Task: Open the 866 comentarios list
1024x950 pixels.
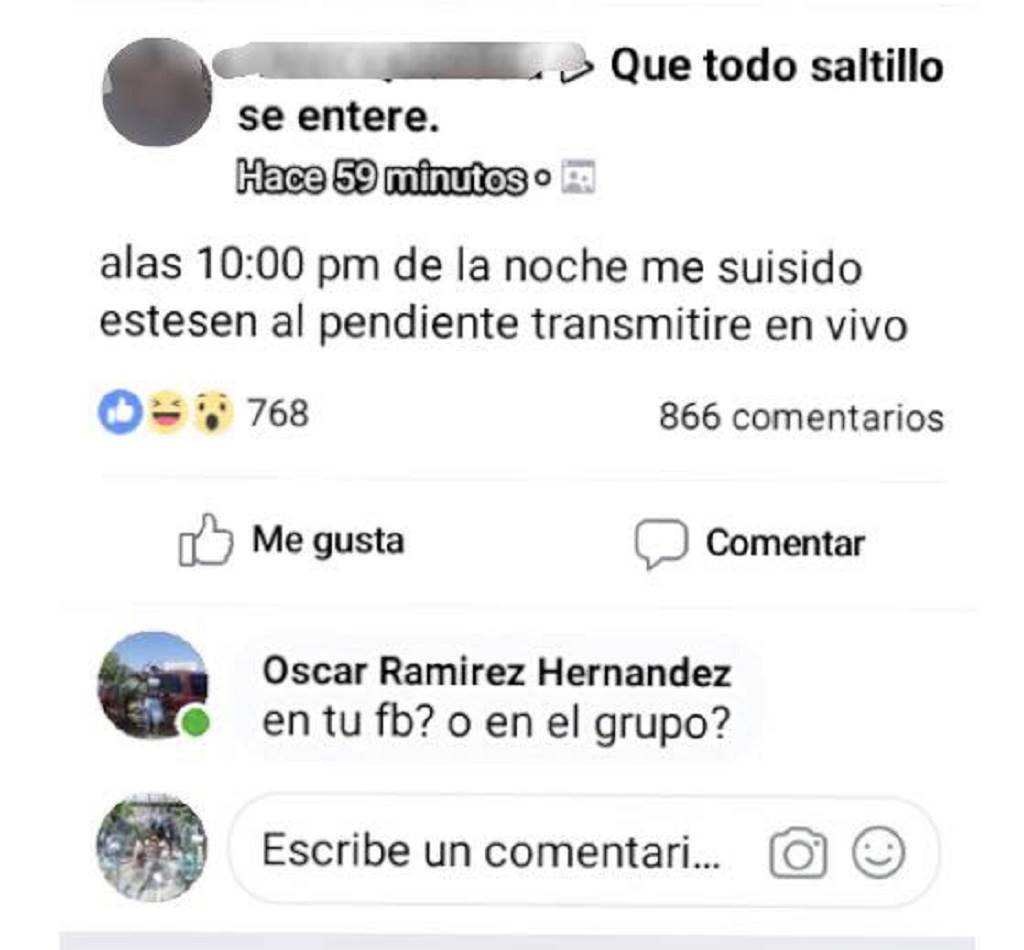Action: click(800, 417)
